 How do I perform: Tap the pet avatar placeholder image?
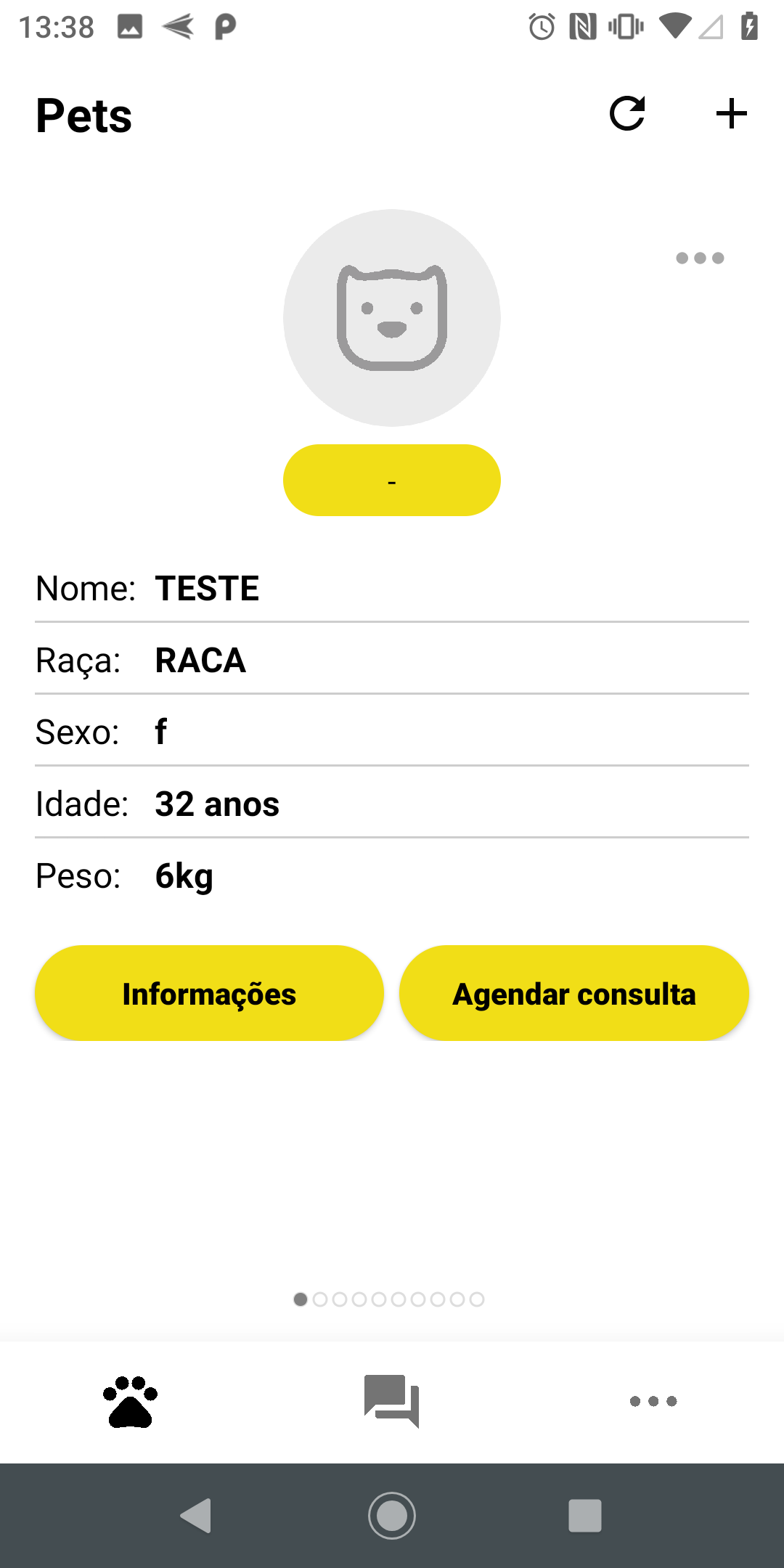392,318
